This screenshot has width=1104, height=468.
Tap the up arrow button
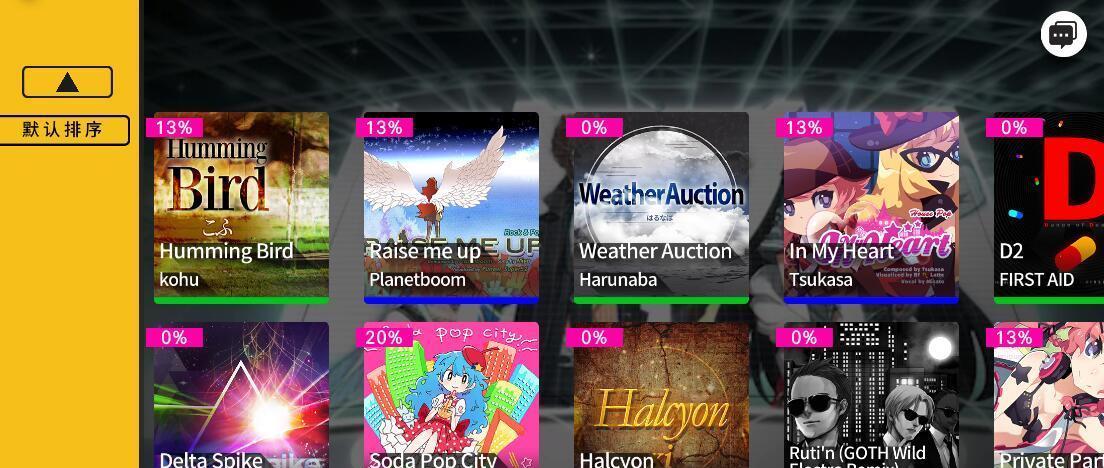(x=67, y=82)
